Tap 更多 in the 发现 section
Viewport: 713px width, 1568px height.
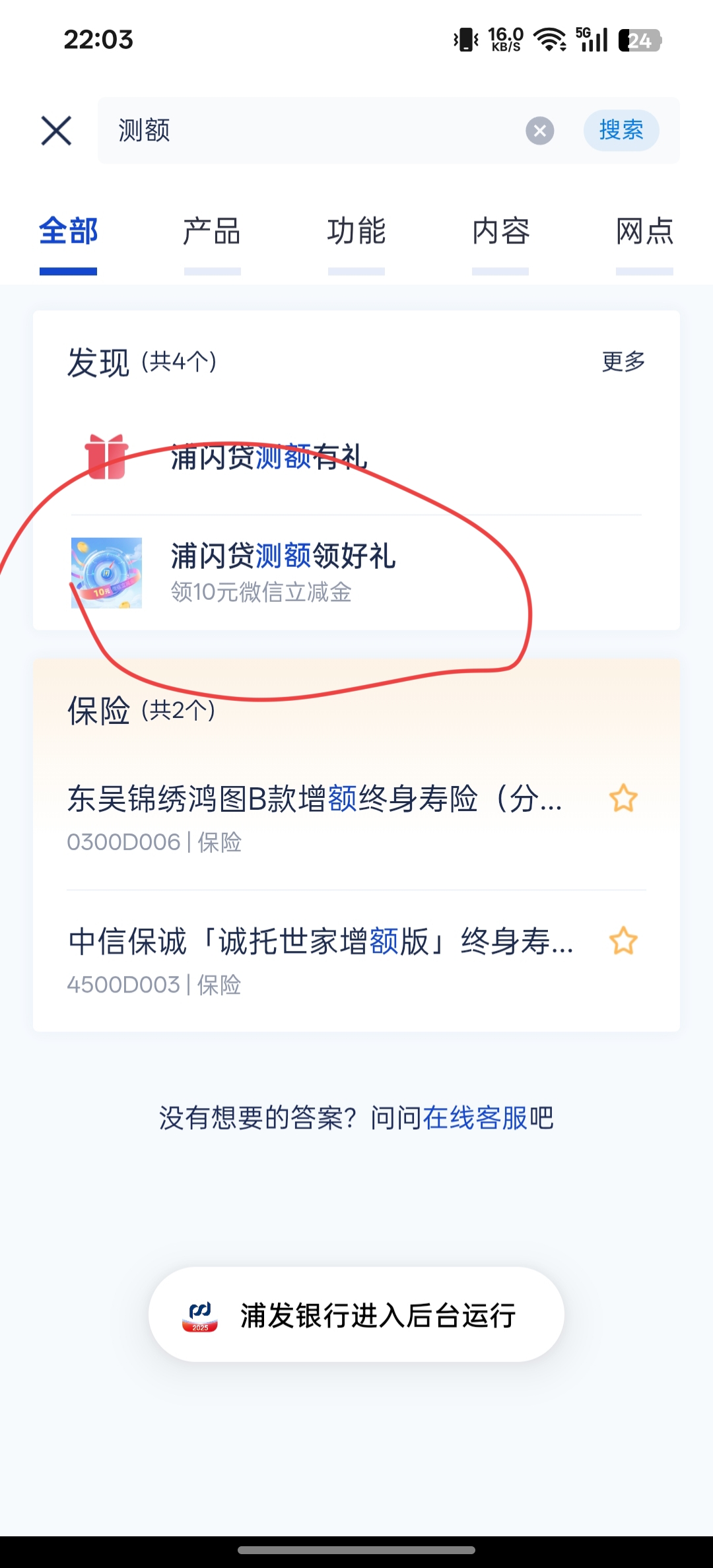623,362
